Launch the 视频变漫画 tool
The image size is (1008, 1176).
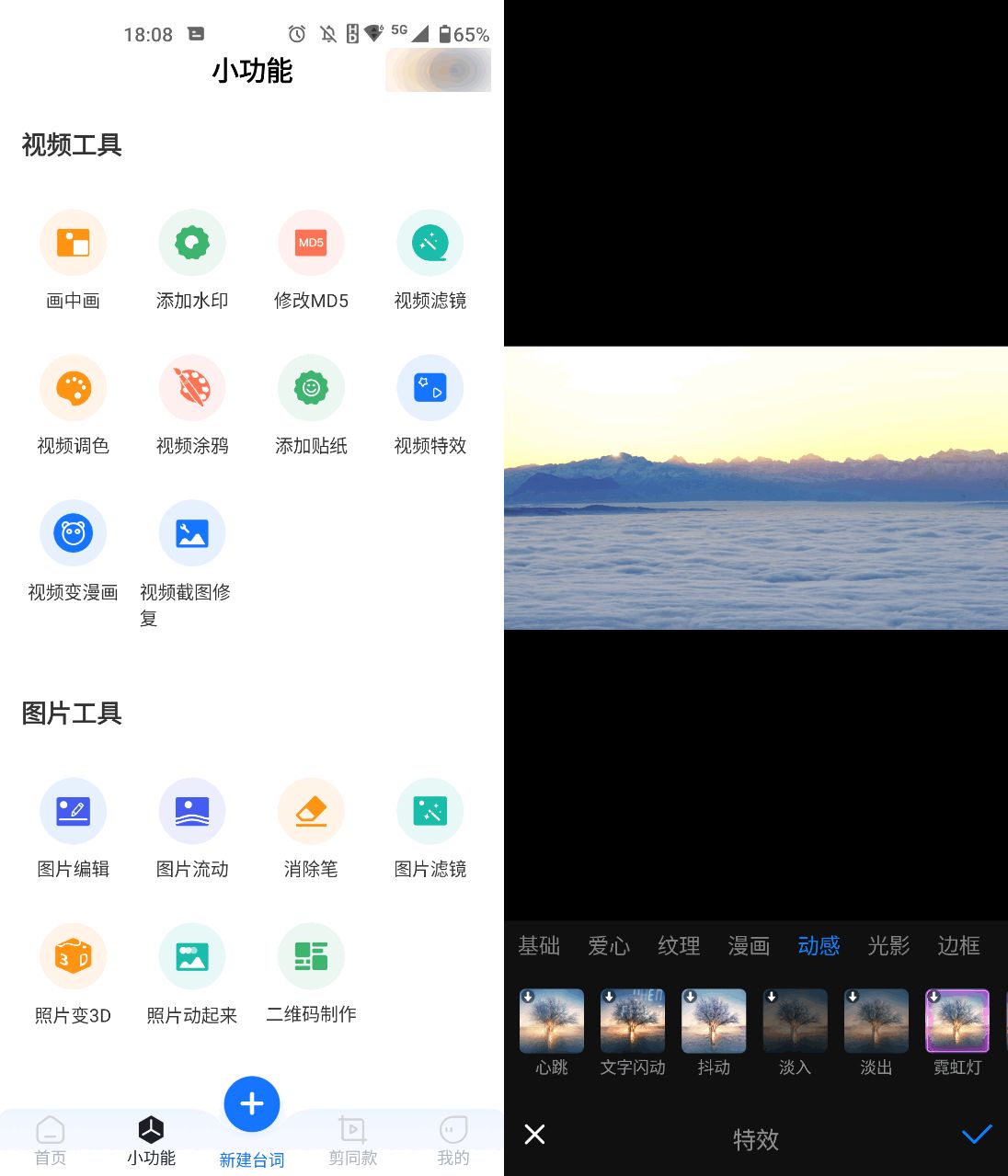tap(73, 534)
